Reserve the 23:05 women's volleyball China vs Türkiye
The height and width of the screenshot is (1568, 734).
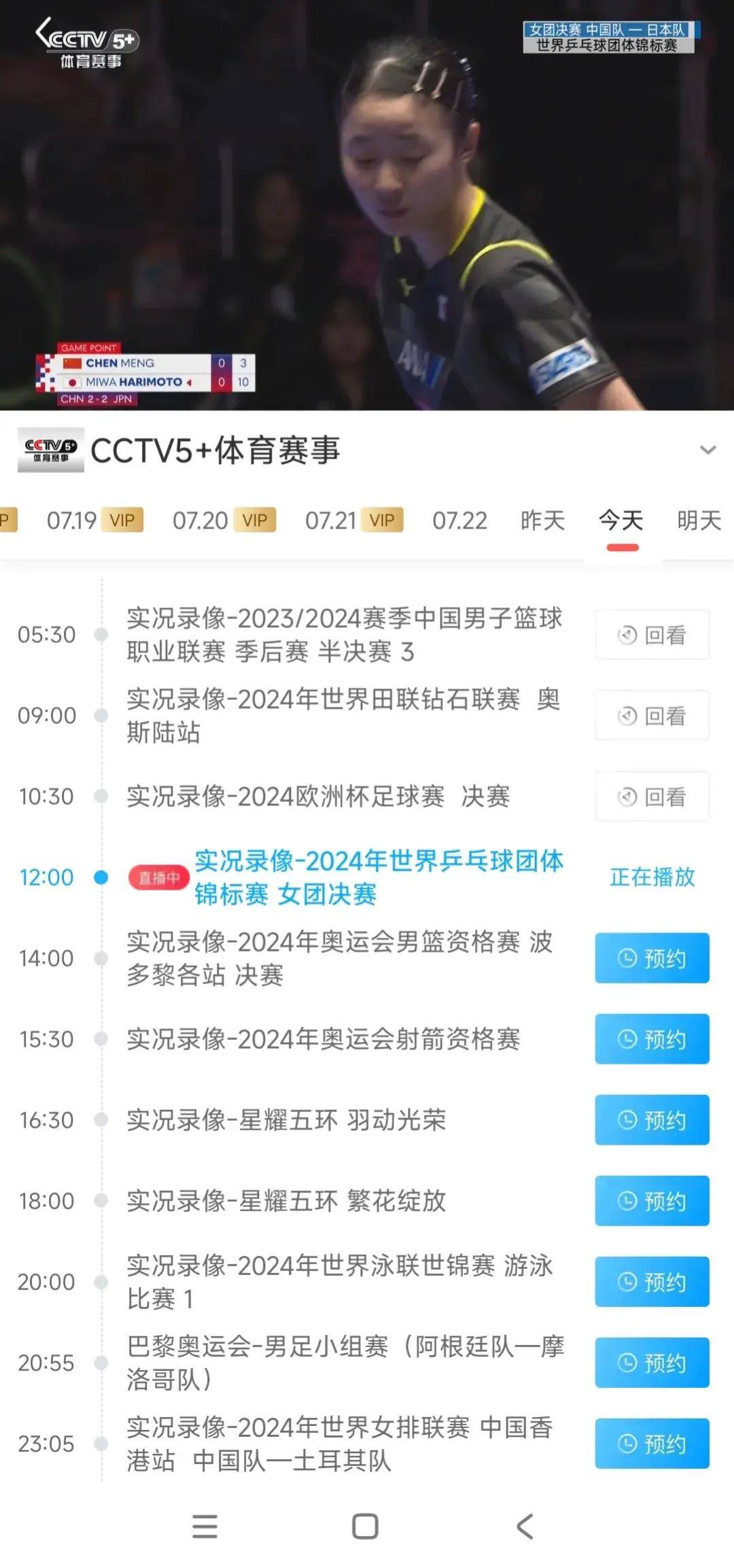coord(652,1444)
